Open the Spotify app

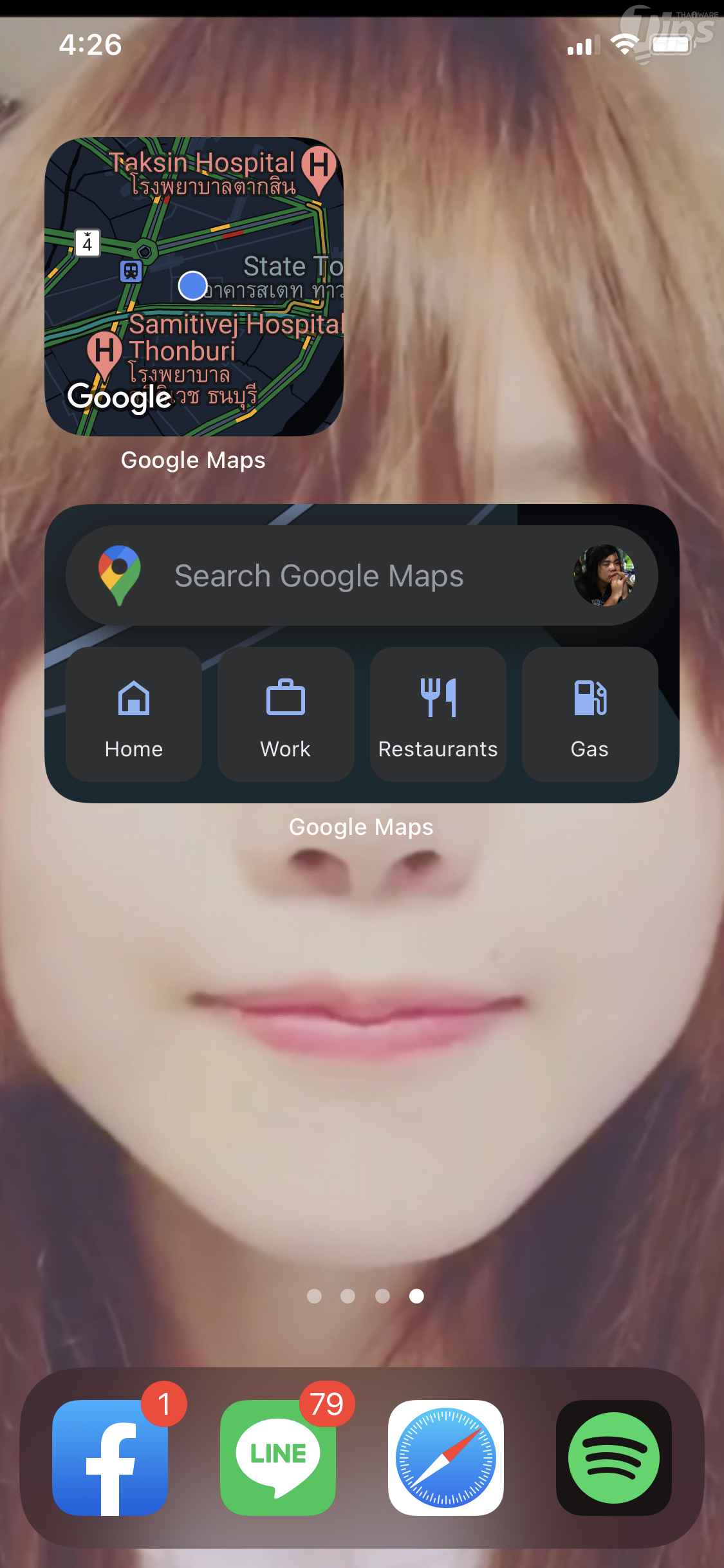tap(614, 1457)
